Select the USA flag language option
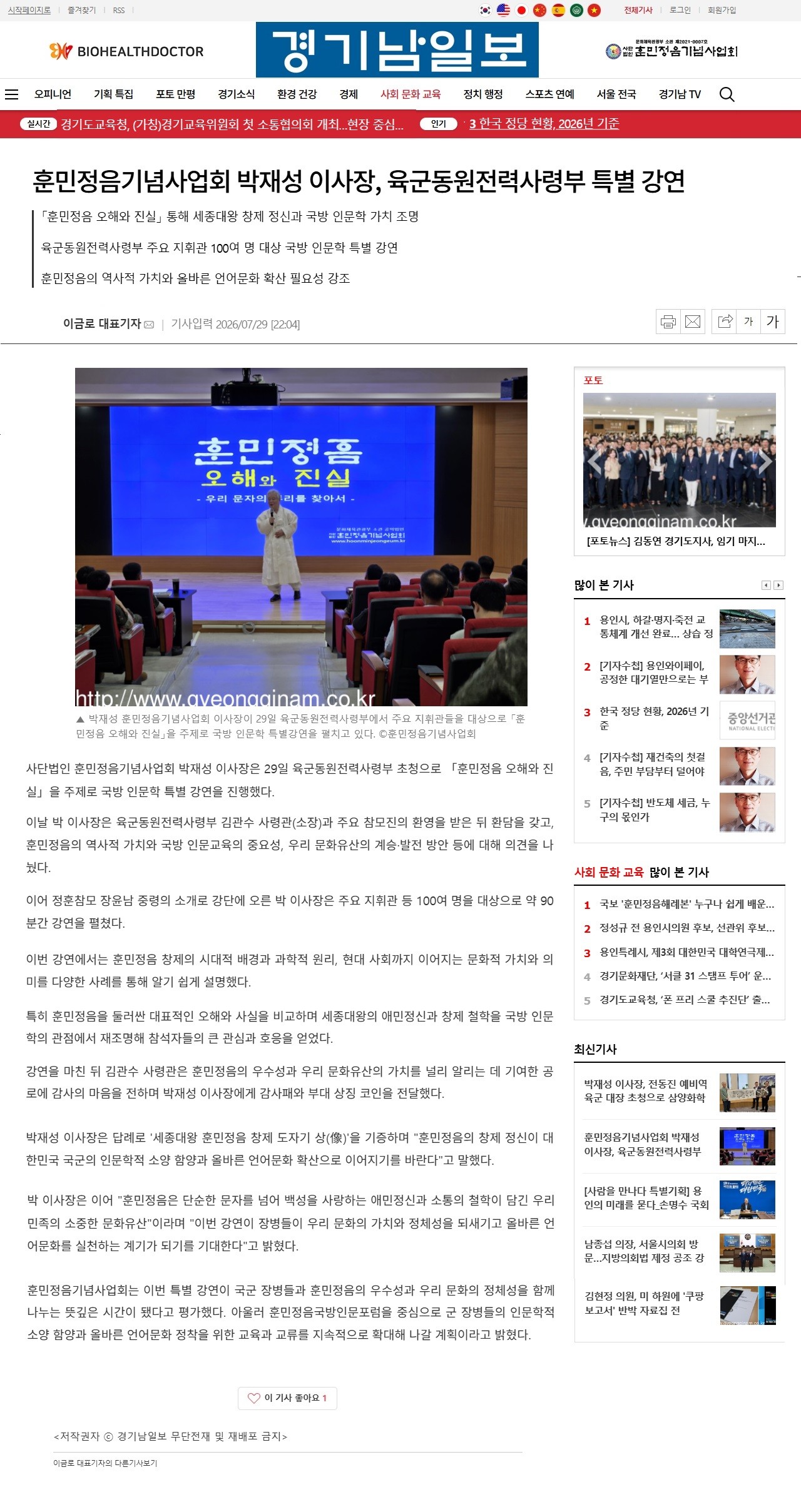Screen dimensions: 801x1512 [x=503, y=10]
